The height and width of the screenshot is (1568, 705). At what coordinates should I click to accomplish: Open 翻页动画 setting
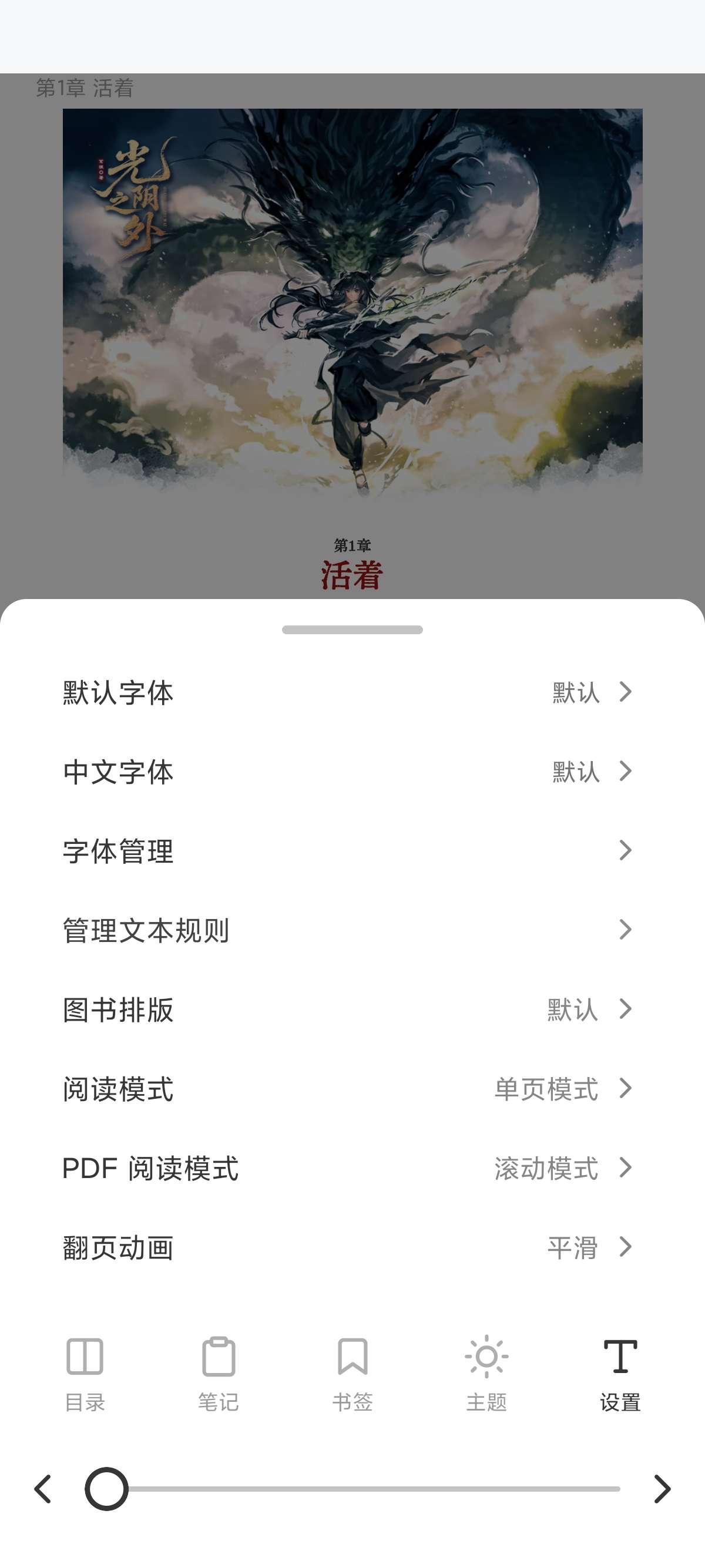point(352,1247)
